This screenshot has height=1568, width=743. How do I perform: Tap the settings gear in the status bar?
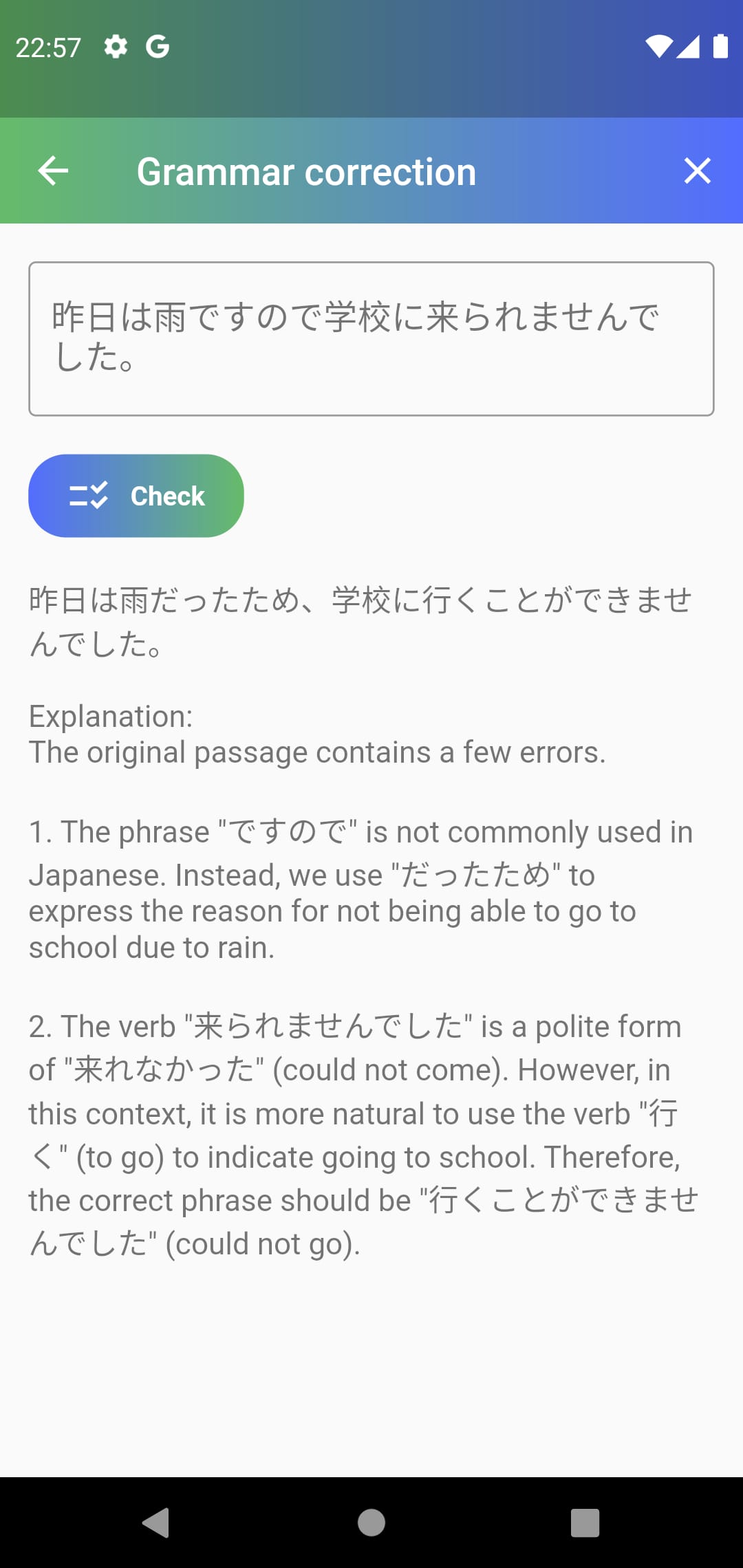(x=116, y=46)
